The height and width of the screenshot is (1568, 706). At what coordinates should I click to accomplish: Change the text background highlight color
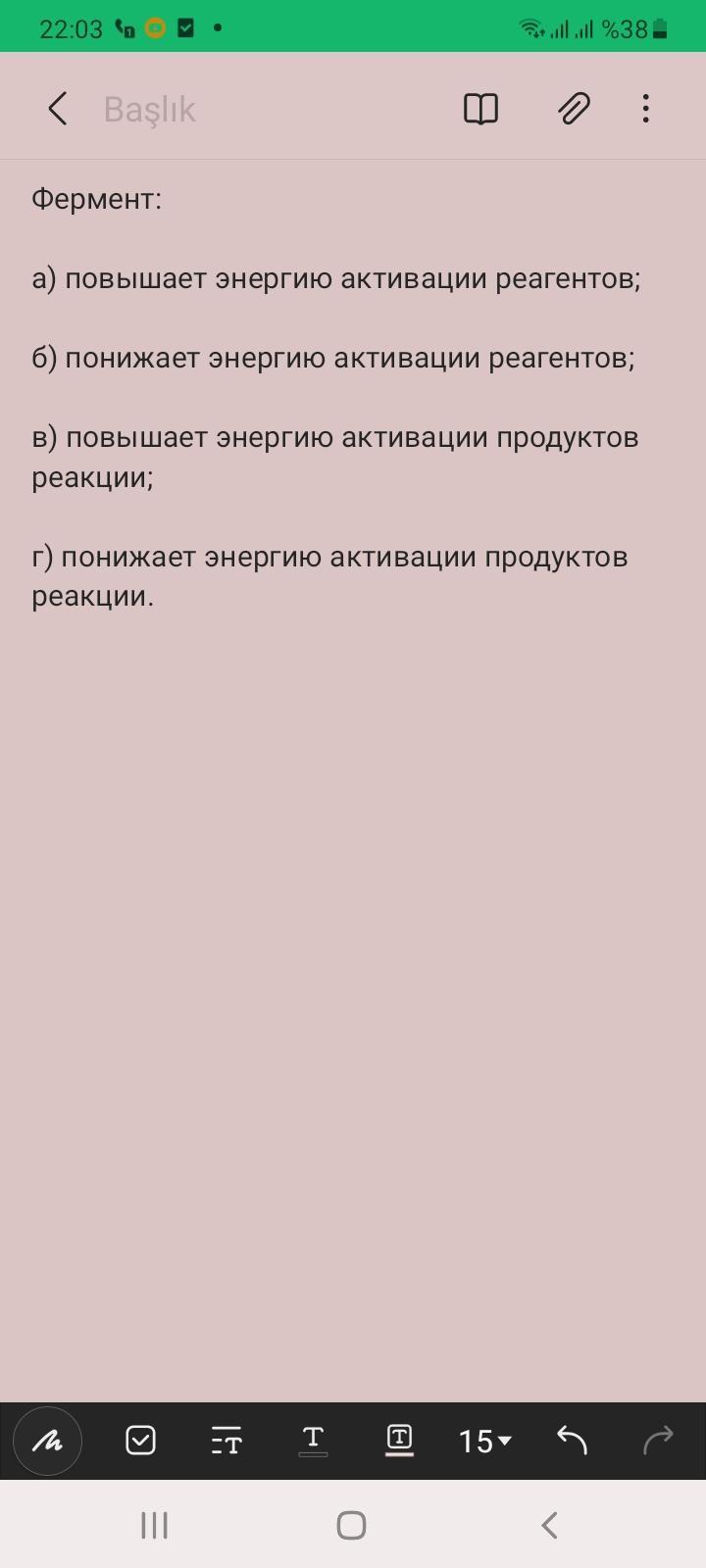tap(399, 1441)
